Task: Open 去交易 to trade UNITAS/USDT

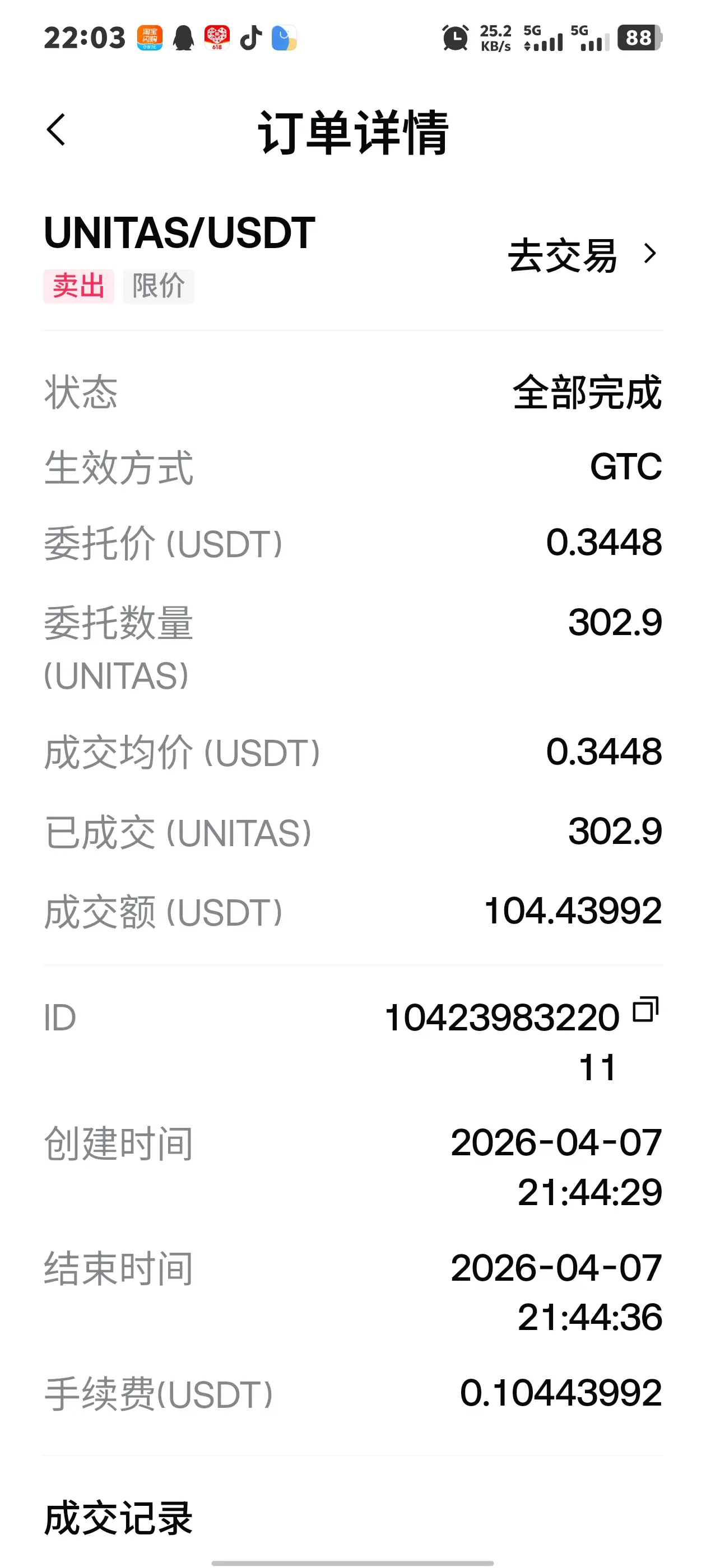Action: tap(581, 255)
